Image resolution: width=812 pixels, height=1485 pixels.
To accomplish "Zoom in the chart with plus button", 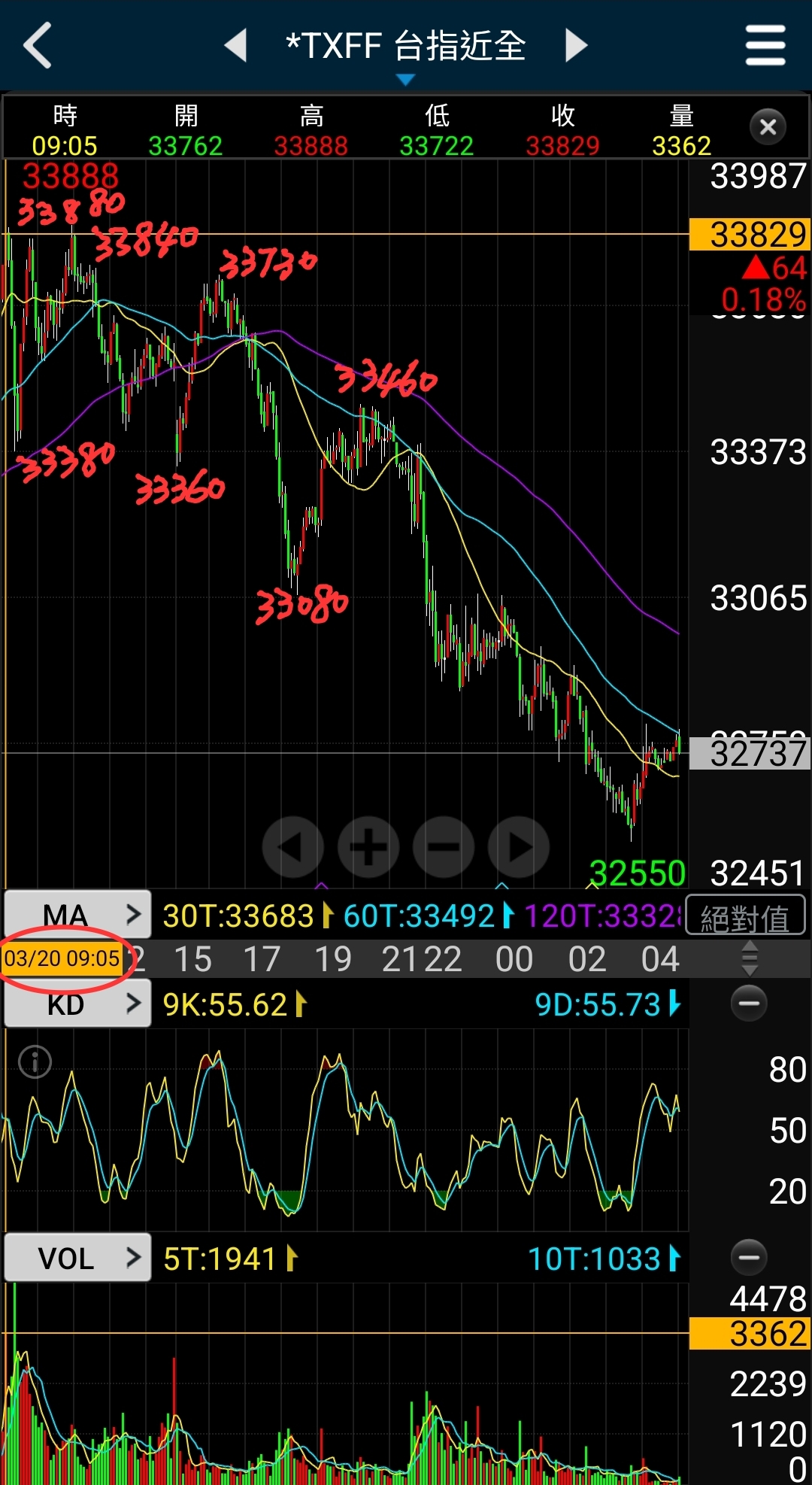I will click(368, 847).
